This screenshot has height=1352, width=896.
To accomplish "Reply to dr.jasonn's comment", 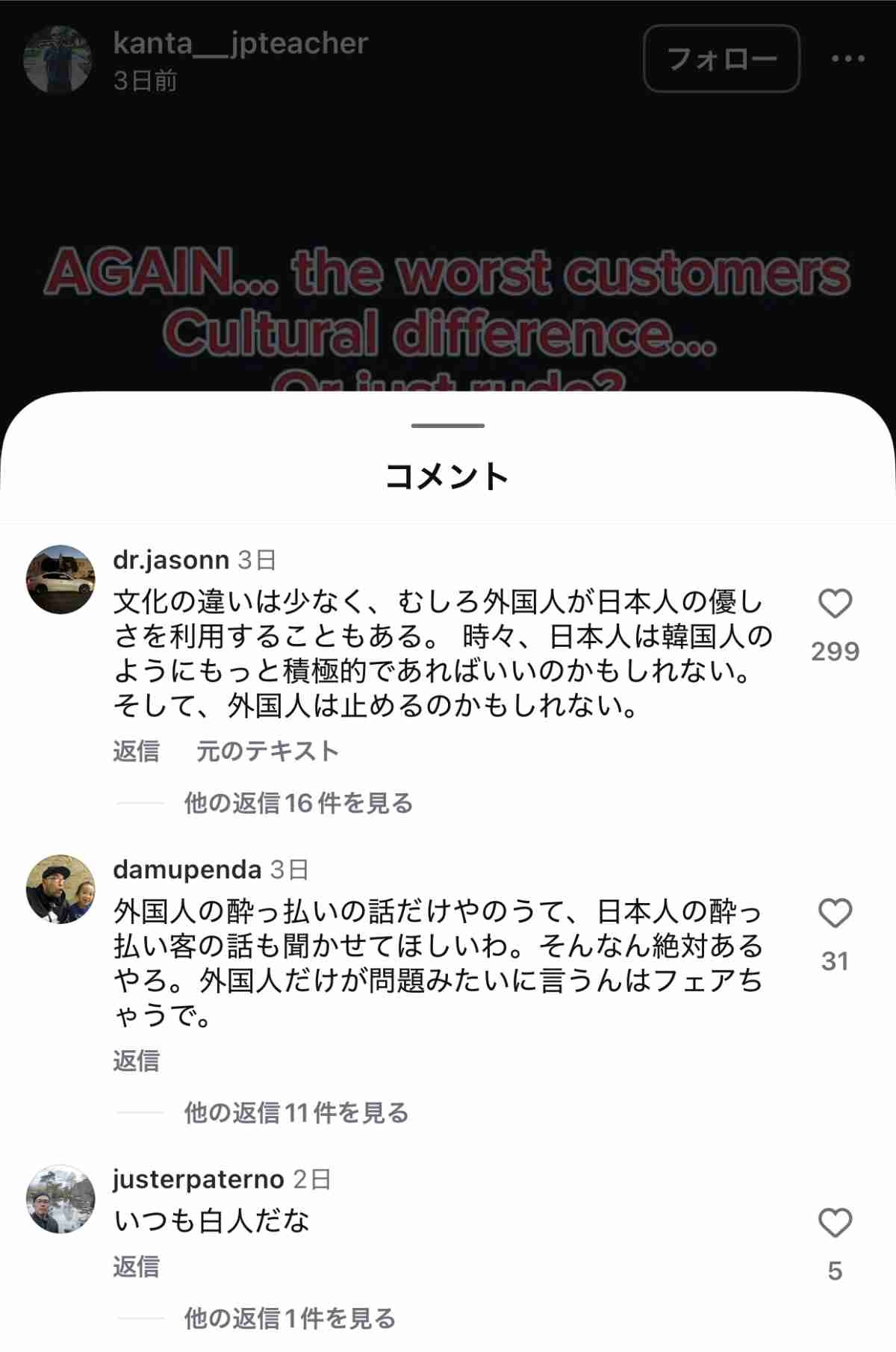I will (x=136, y=751).
